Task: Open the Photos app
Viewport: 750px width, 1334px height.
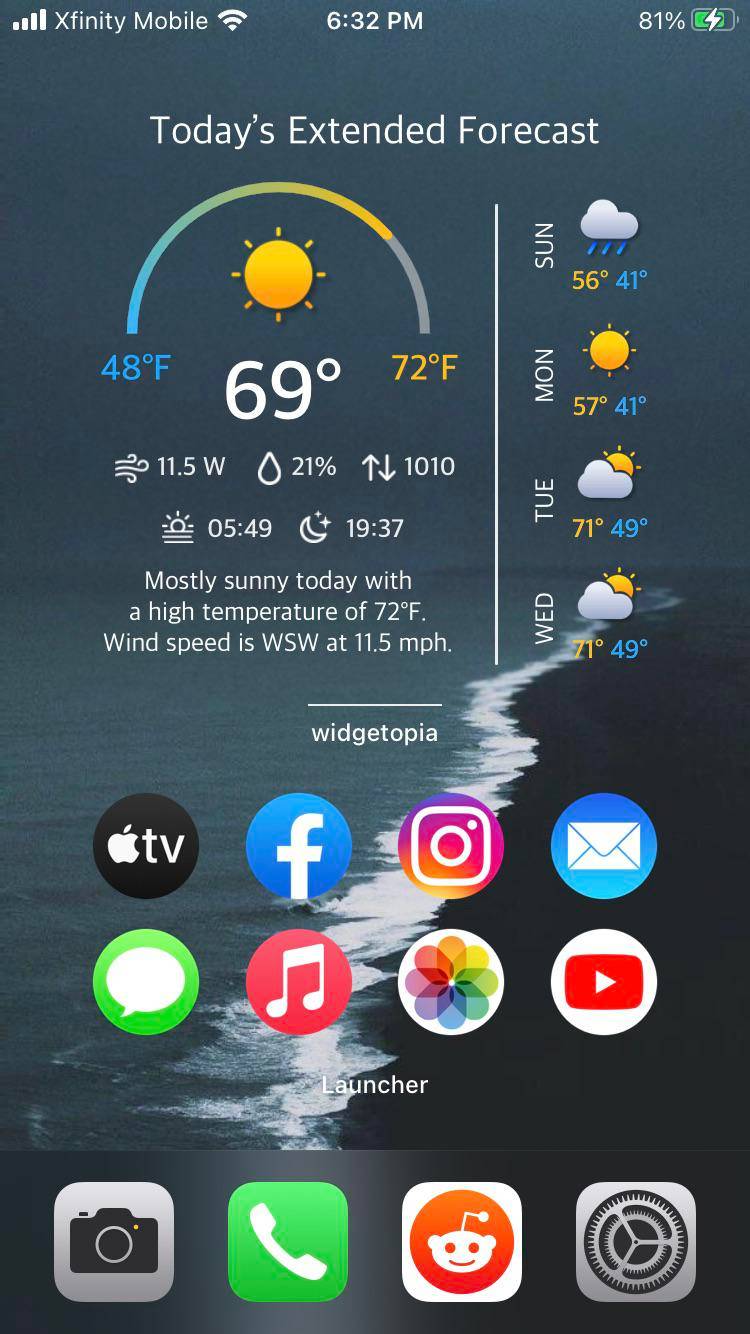Action: (x=451, y=981)
